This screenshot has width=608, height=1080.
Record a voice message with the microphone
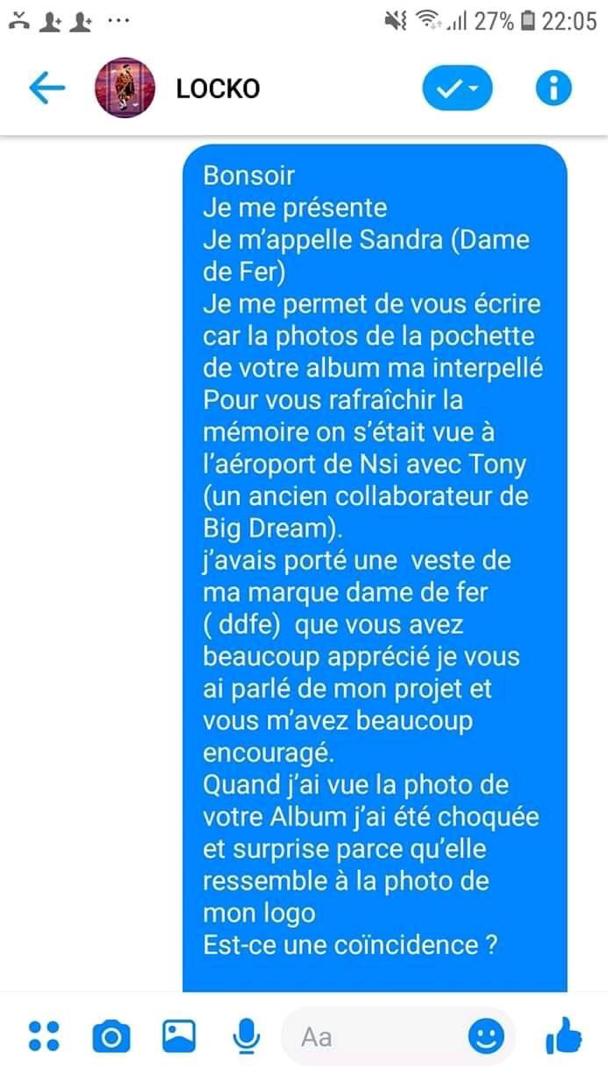click(245, 1037)
